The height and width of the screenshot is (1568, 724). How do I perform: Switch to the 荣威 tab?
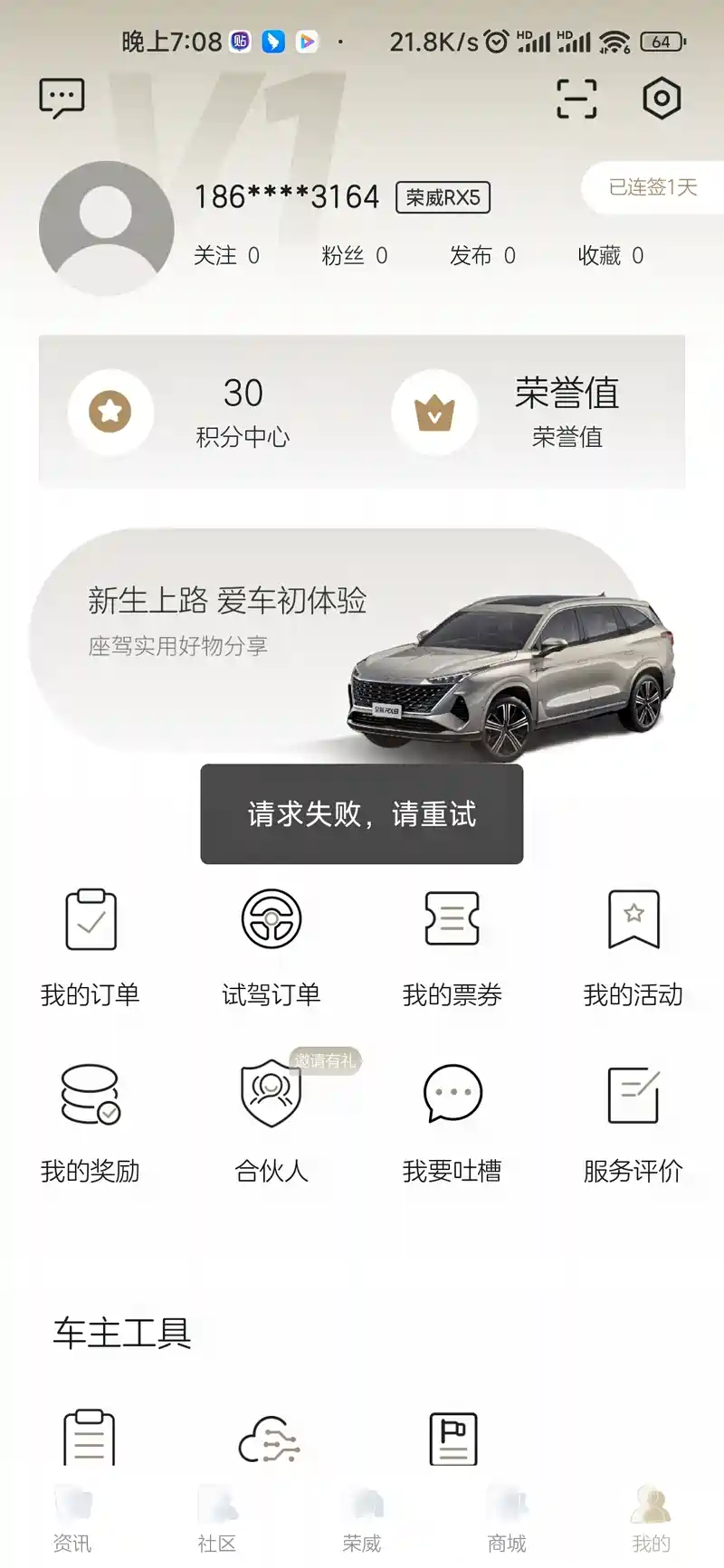point(362,1522)
